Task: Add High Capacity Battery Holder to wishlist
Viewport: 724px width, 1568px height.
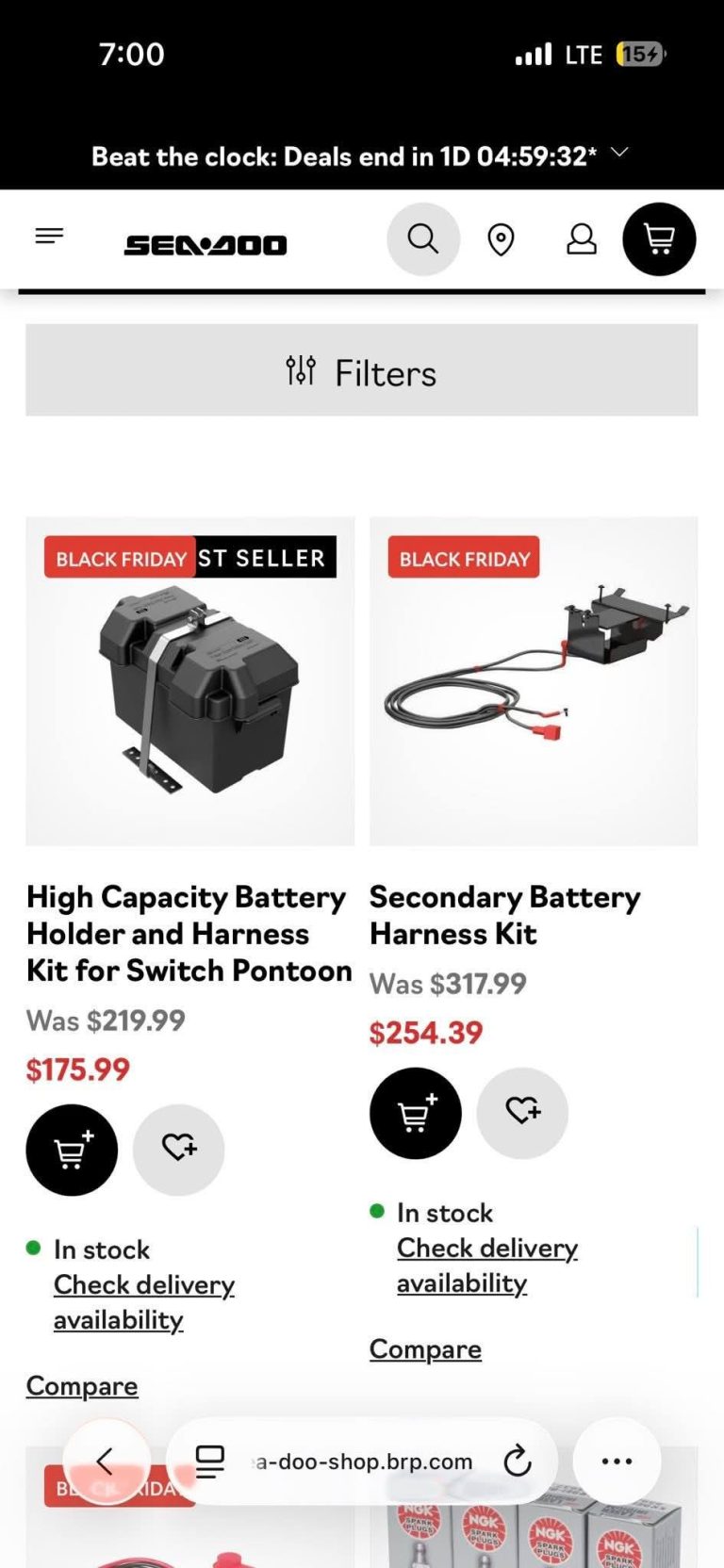Action: (x=178, y=1149)
